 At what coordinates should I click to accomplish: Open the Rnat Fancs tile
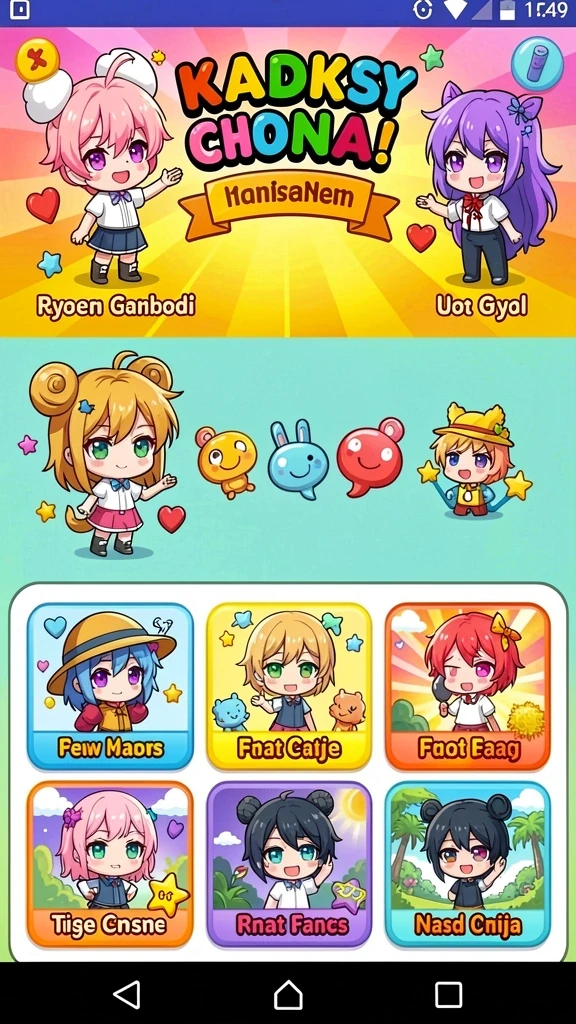point(289,864)
